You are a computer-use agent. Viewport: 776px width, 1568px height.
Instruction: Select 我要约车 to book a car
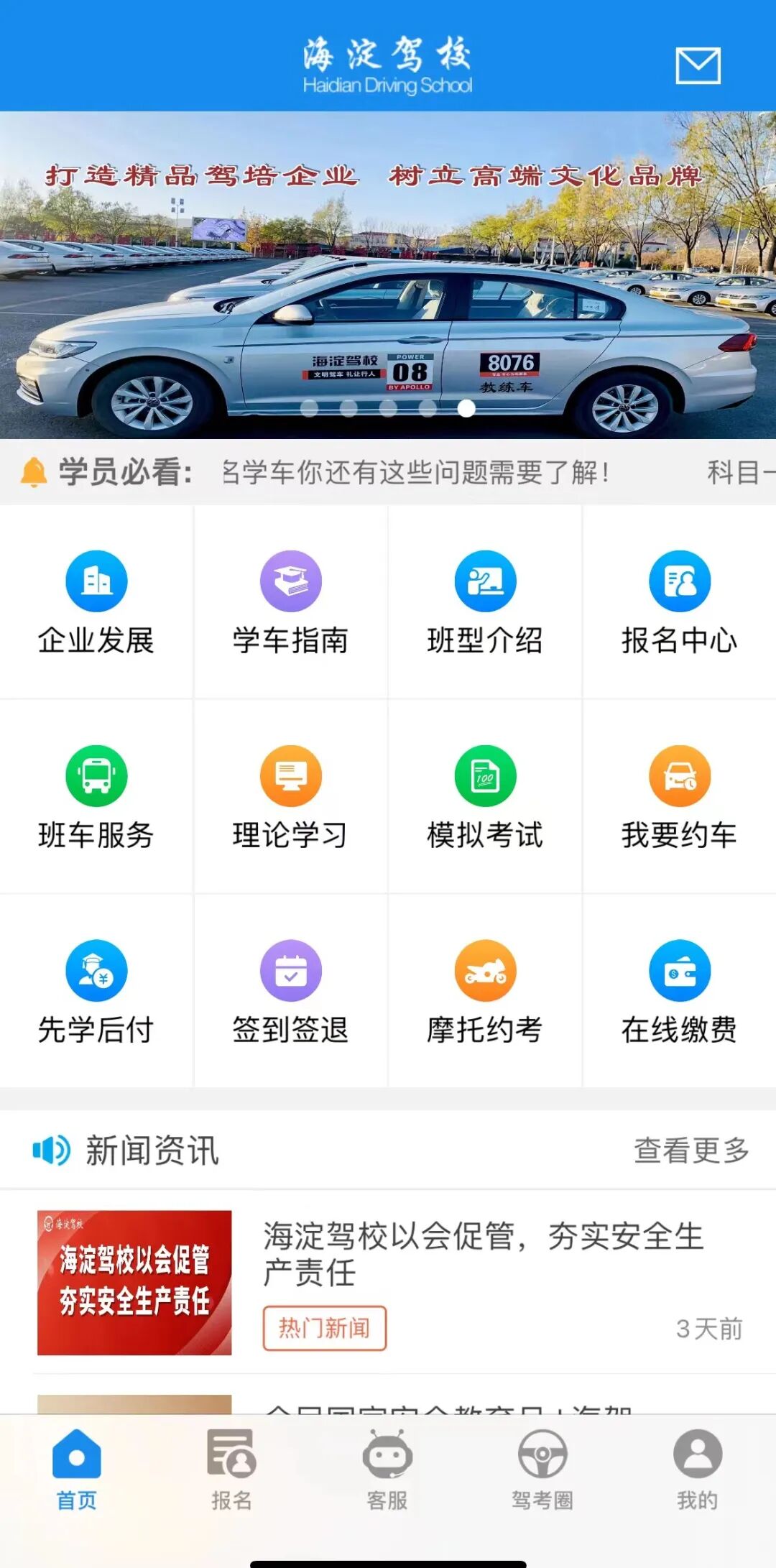(x=679, y=797)
